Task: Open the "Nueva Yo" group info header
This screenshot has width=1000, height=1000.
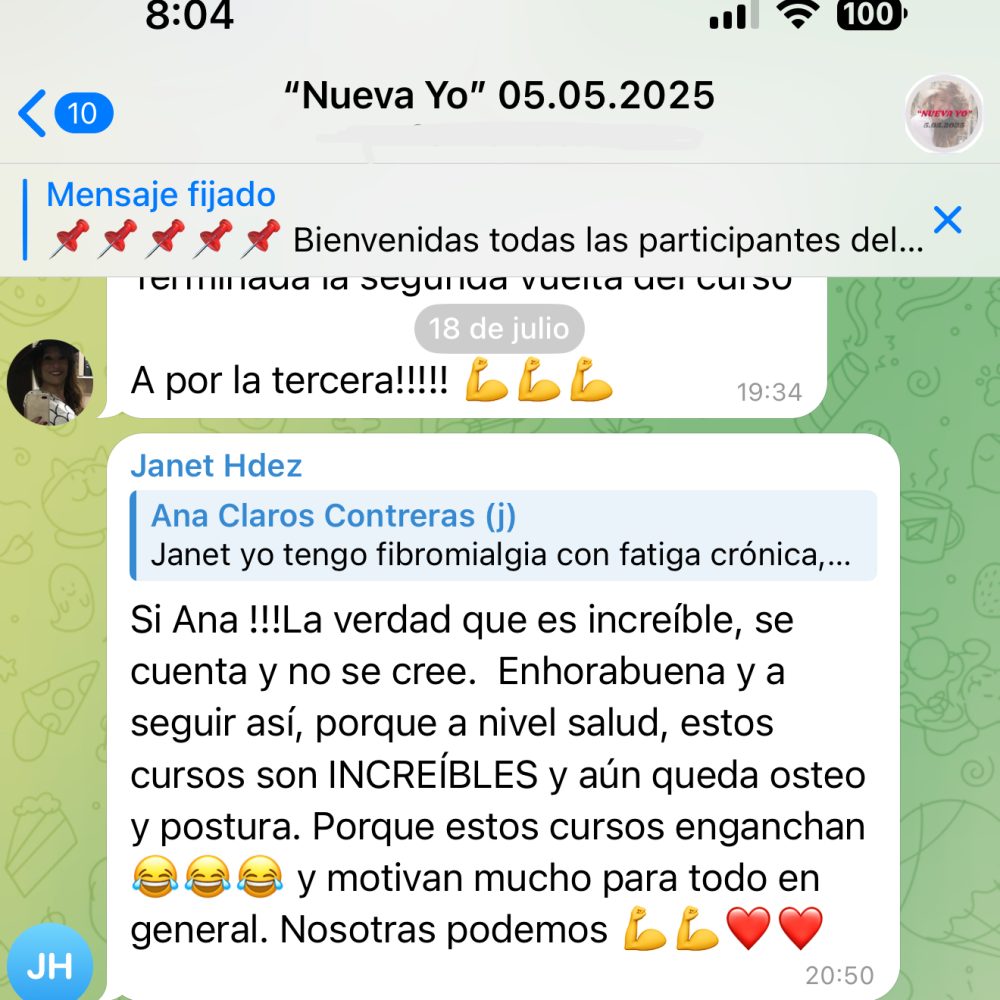Action: [499, 97]
